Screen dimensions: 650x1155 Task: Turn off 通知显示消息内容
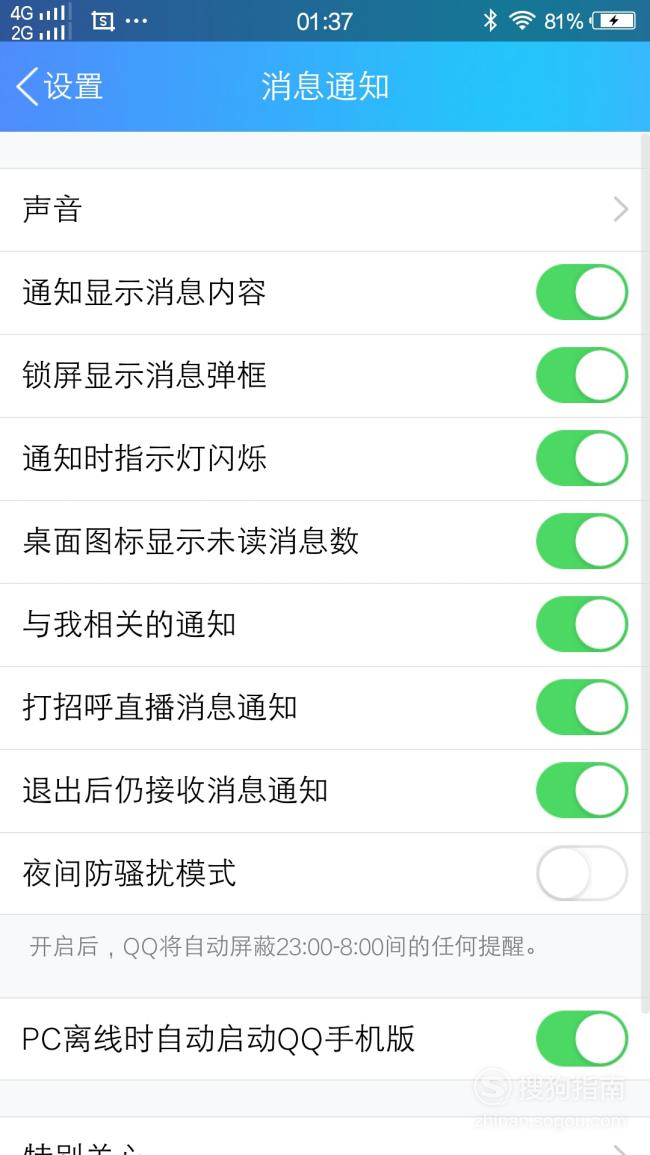[x=582, y=292]
